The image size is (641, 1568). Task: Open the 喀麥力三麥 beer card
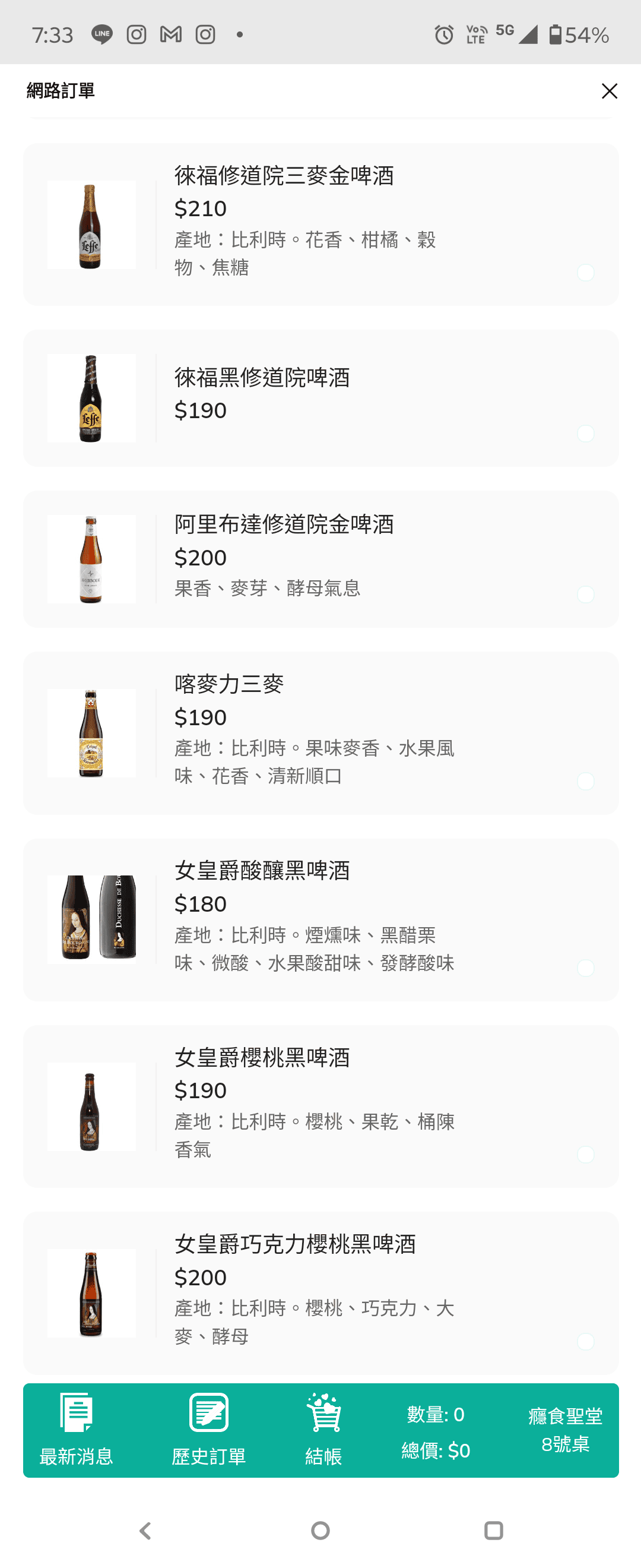coord(320,733)
